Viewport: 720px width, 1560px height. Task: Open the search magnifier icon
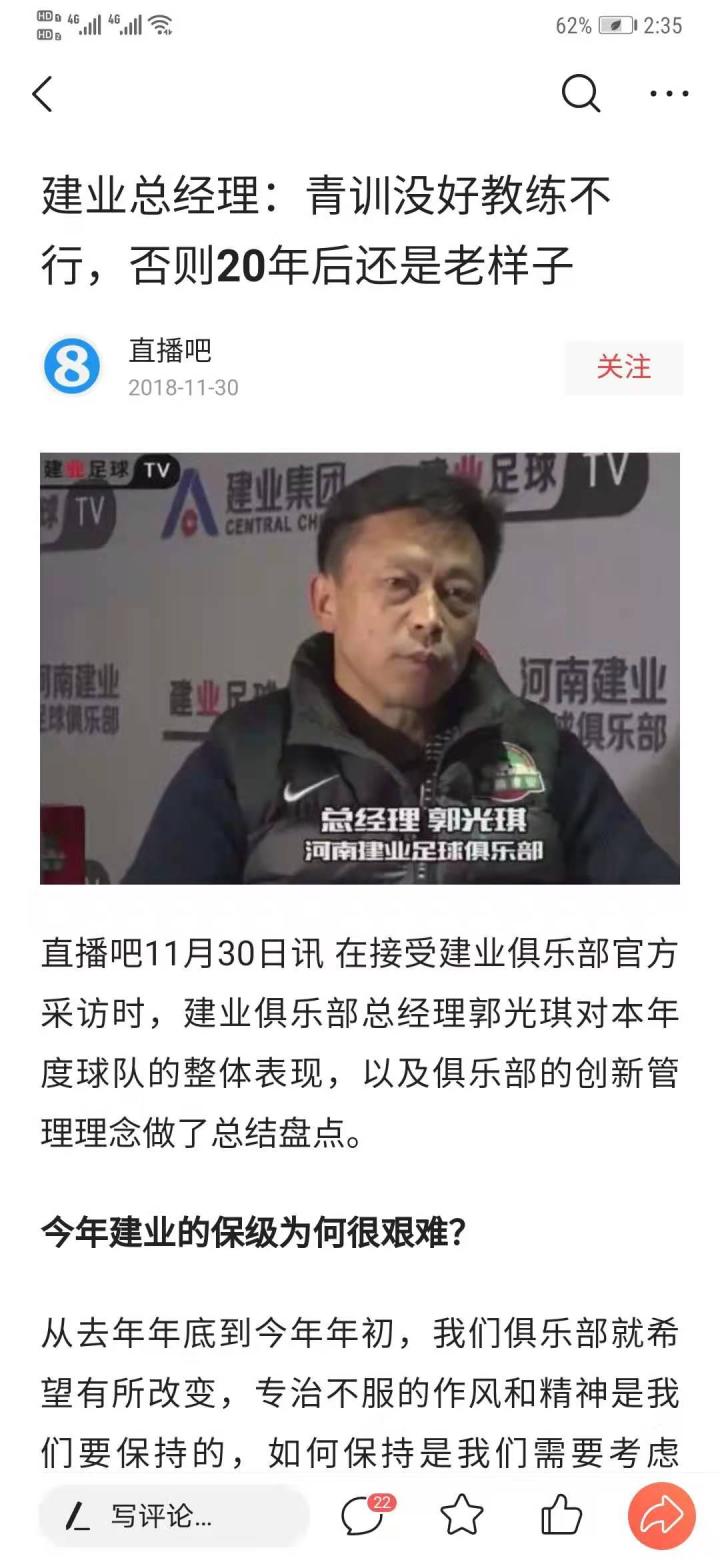point(580,94)
